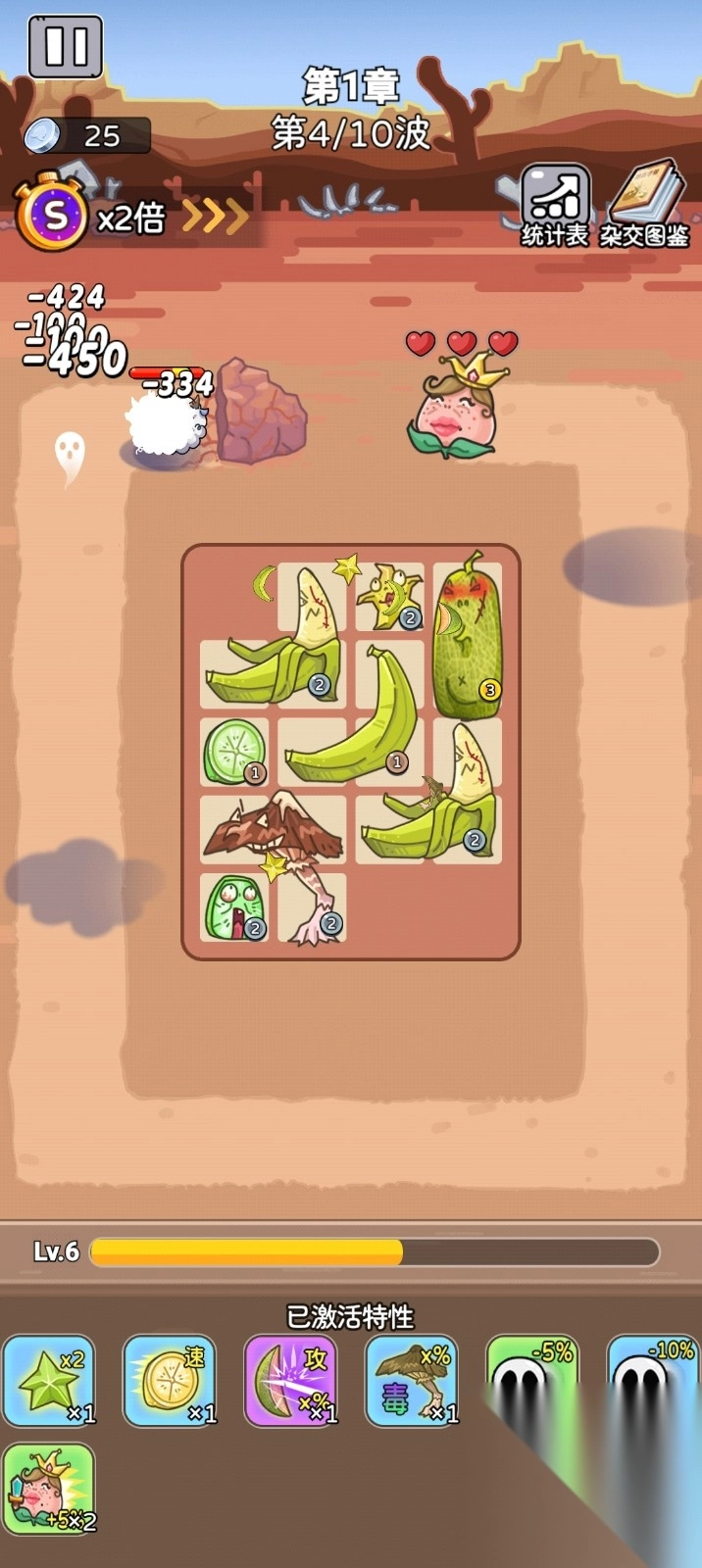View the purple 攻 attack trait

(x=291, y=1380)
